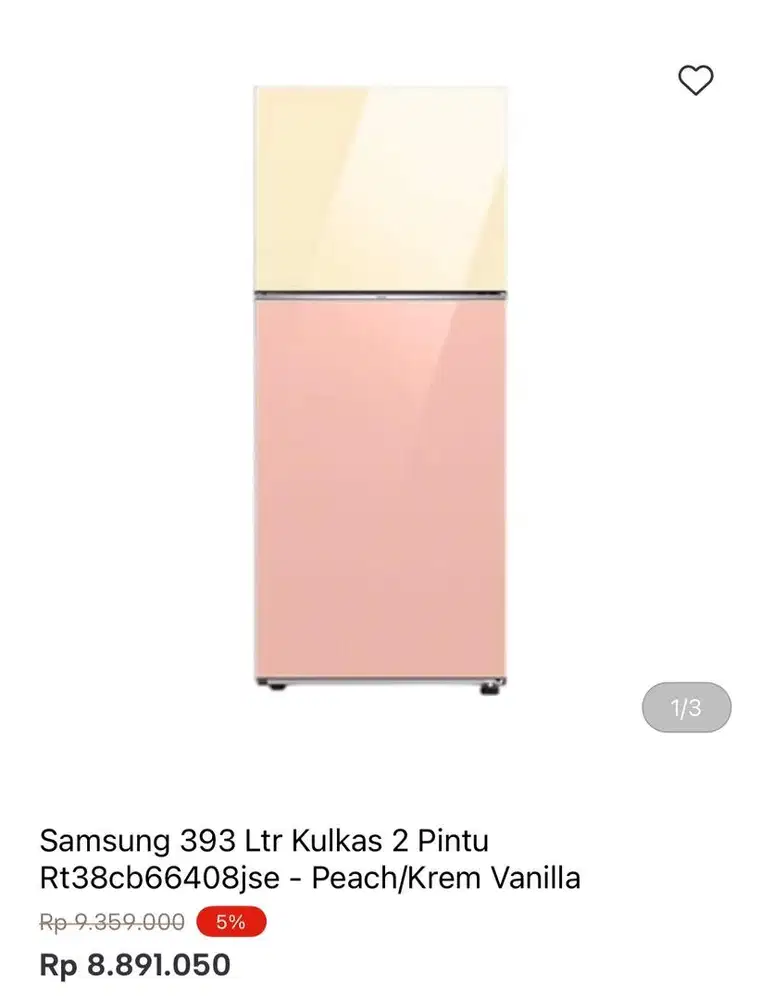Image resolution: width=761 pixels, height=1000 pixels.
Task: Favorite the Samsung refrigerator via heart icon
Action: click(x=697, y=79)
